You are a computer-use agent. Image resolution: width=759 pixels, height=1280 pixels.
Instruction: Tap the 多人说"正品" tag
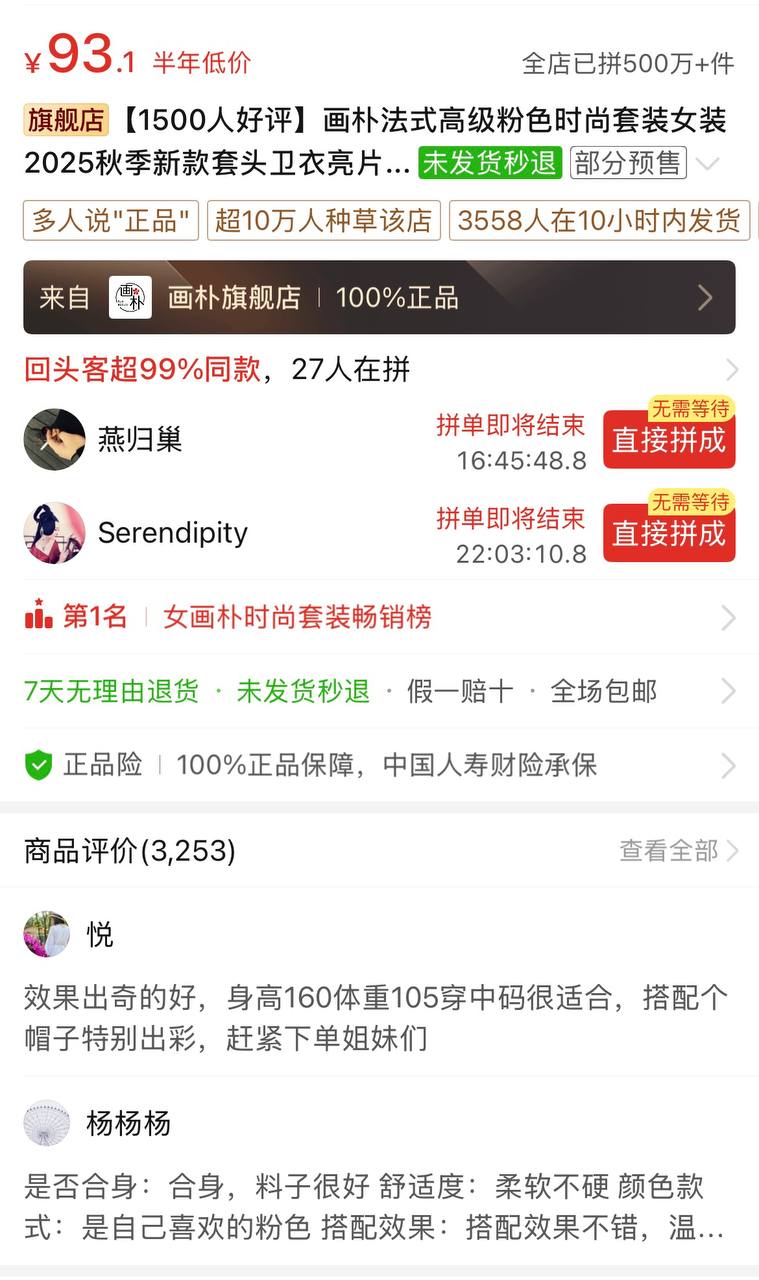click(x=111, y=220)
